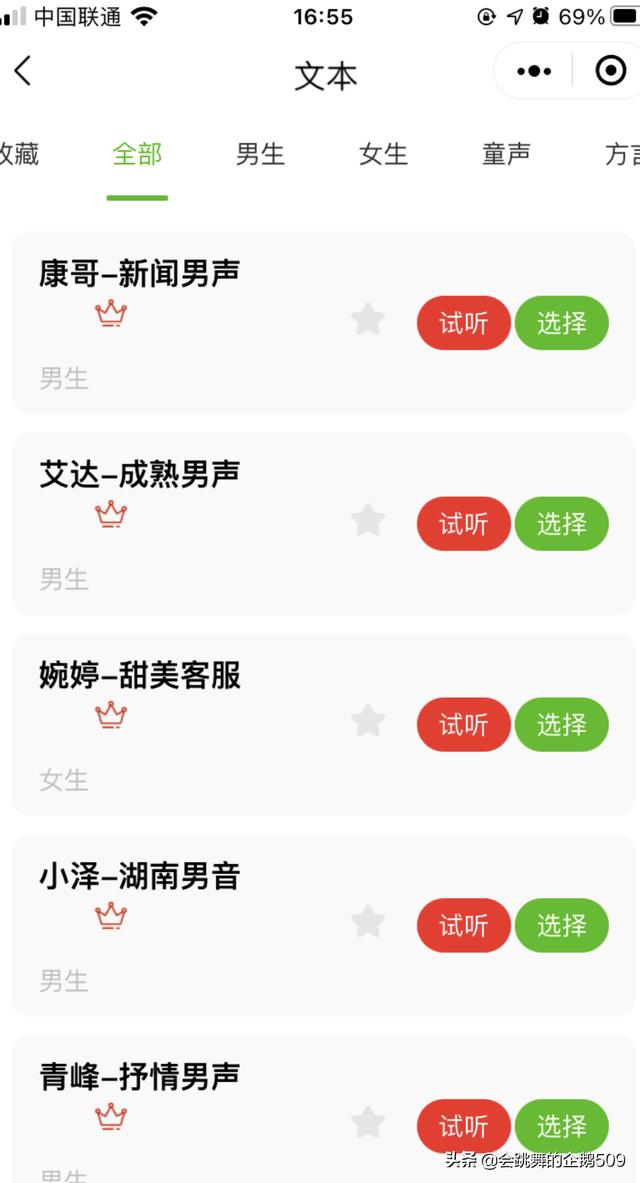
Task: Star the 艾达-成熟男声 voice
Action: click(x=368, y=520)
